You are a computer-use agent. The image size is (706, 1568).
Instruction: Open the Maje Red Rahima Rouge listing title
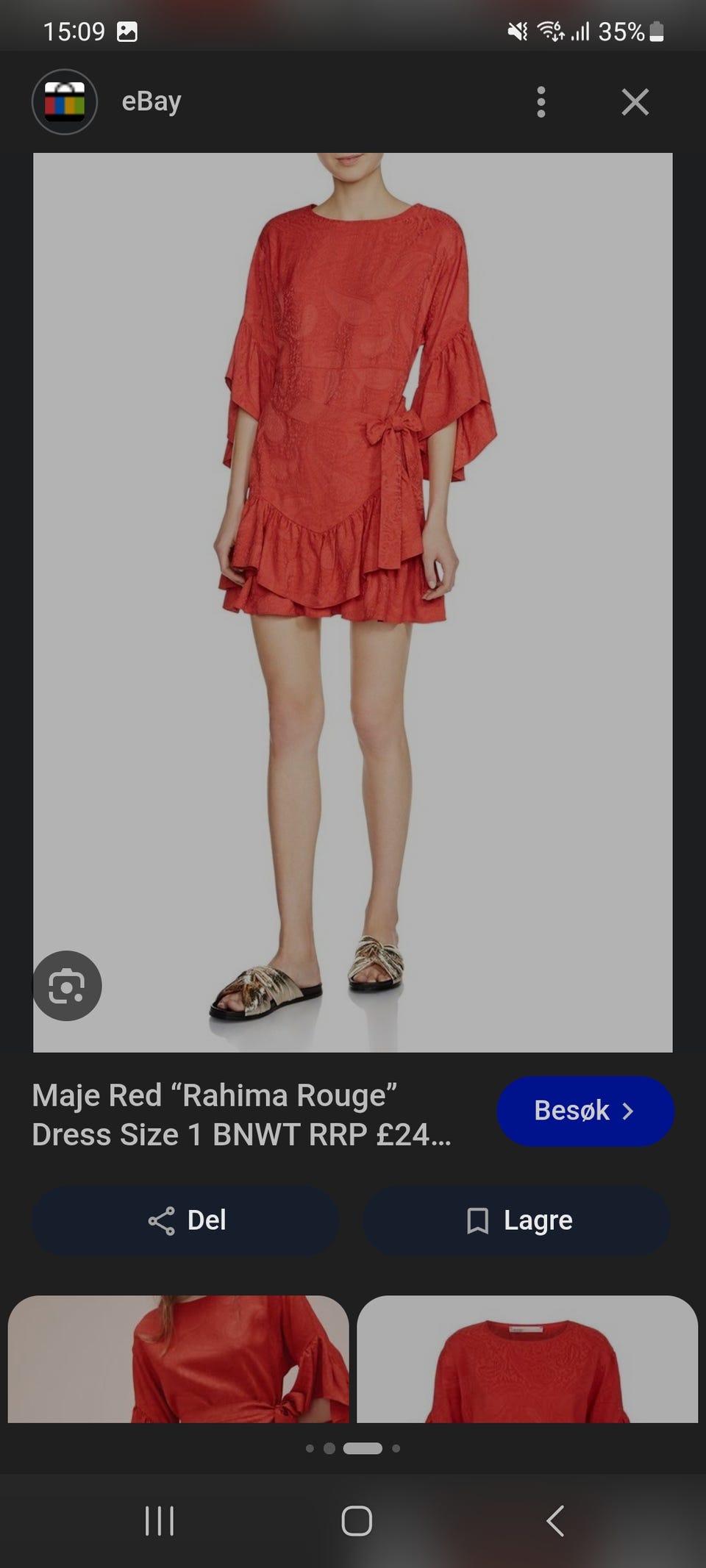(x=241, y=1114)
